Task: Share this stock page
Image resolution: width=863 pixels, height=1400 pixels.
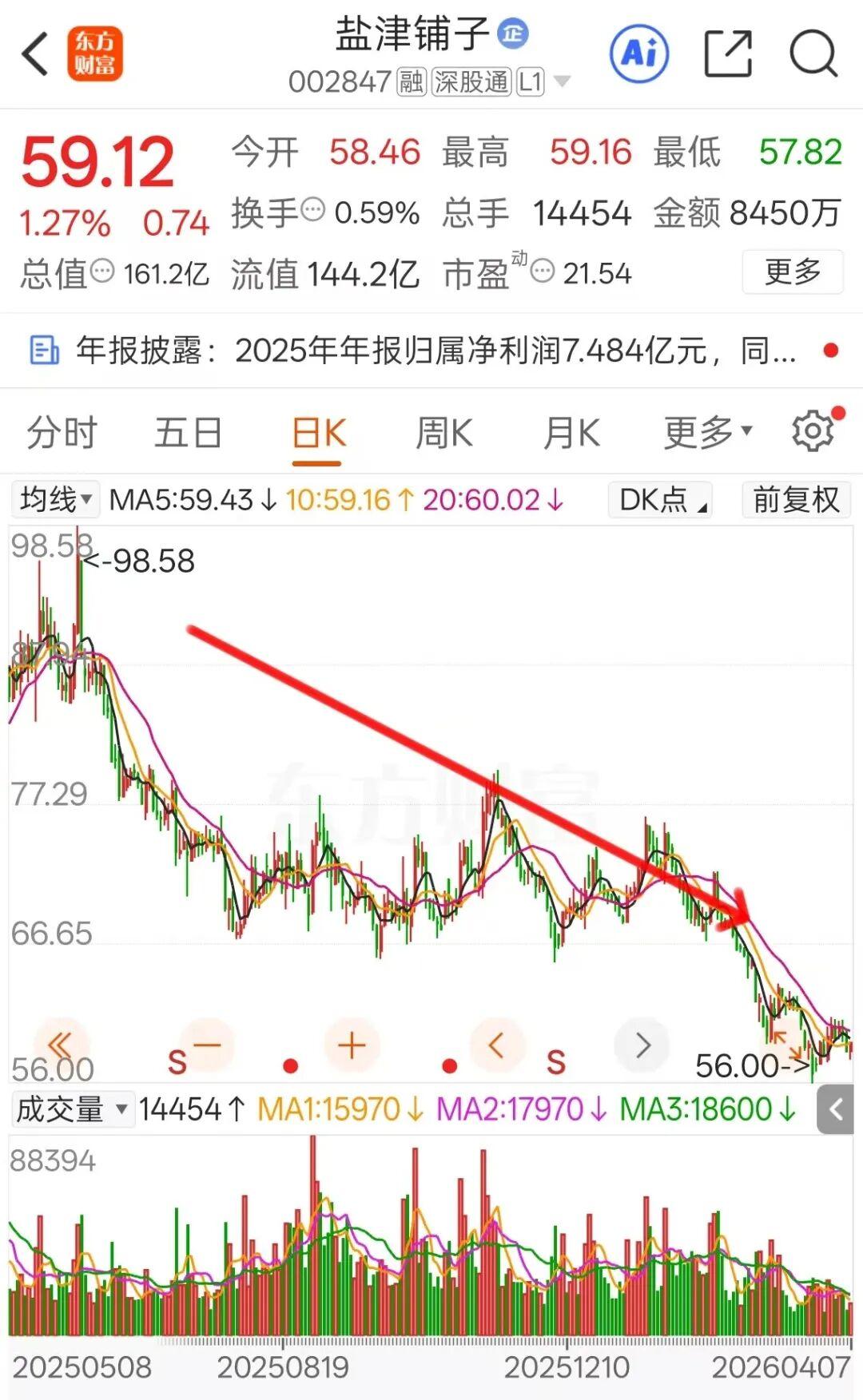Action: tap(728, 54)
